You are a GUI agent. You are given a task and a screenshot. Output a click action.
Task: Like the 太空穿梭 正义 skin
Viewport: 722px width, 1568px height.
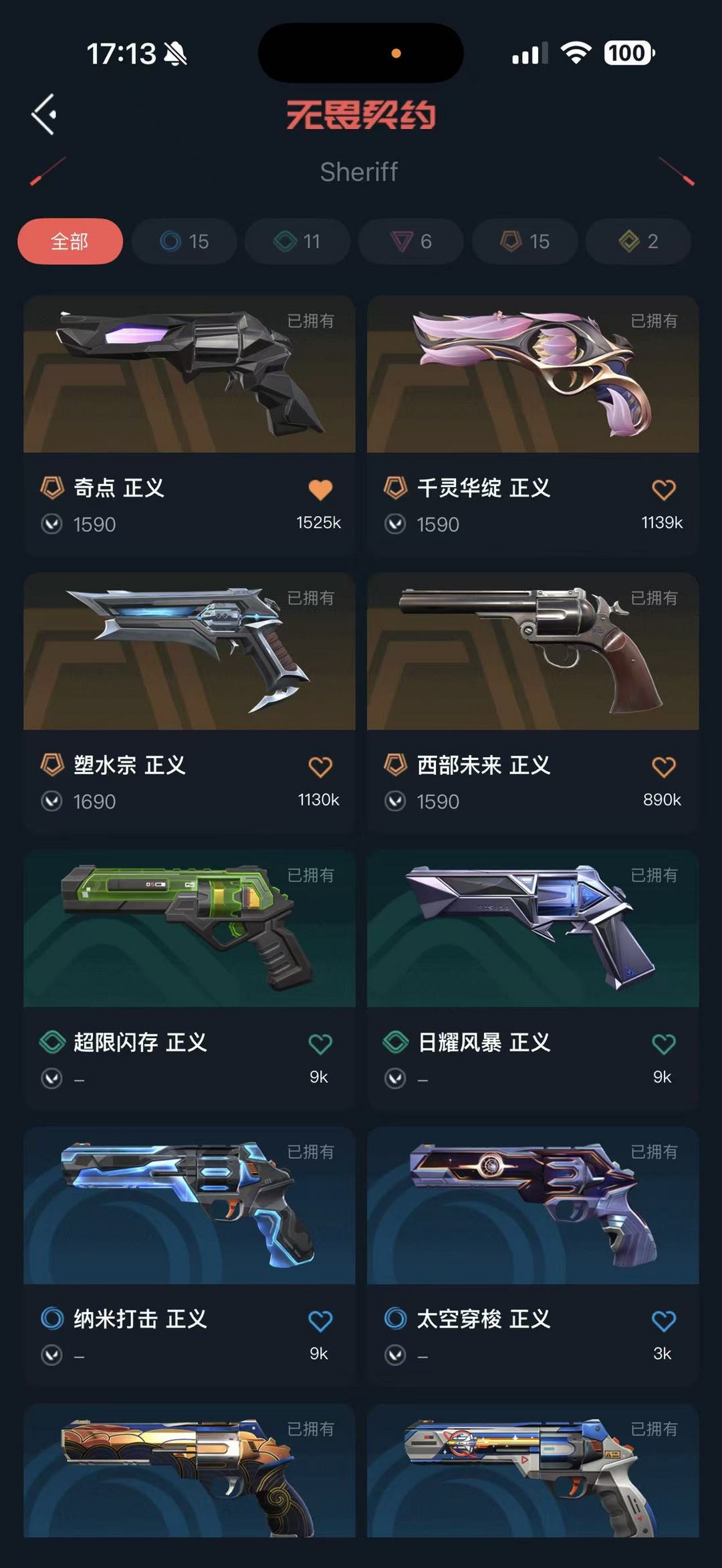point(664,1321)
